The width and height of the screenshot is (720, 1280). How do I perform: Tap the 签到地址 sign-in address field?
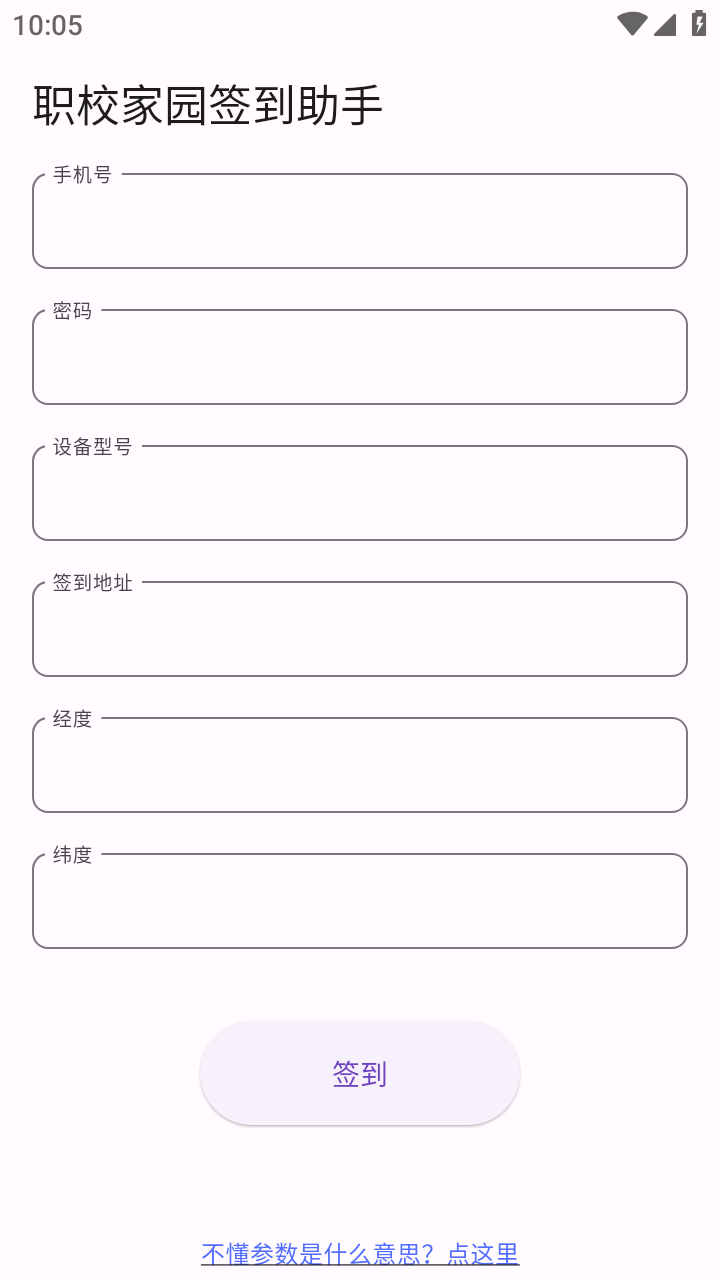pos(360,628)
